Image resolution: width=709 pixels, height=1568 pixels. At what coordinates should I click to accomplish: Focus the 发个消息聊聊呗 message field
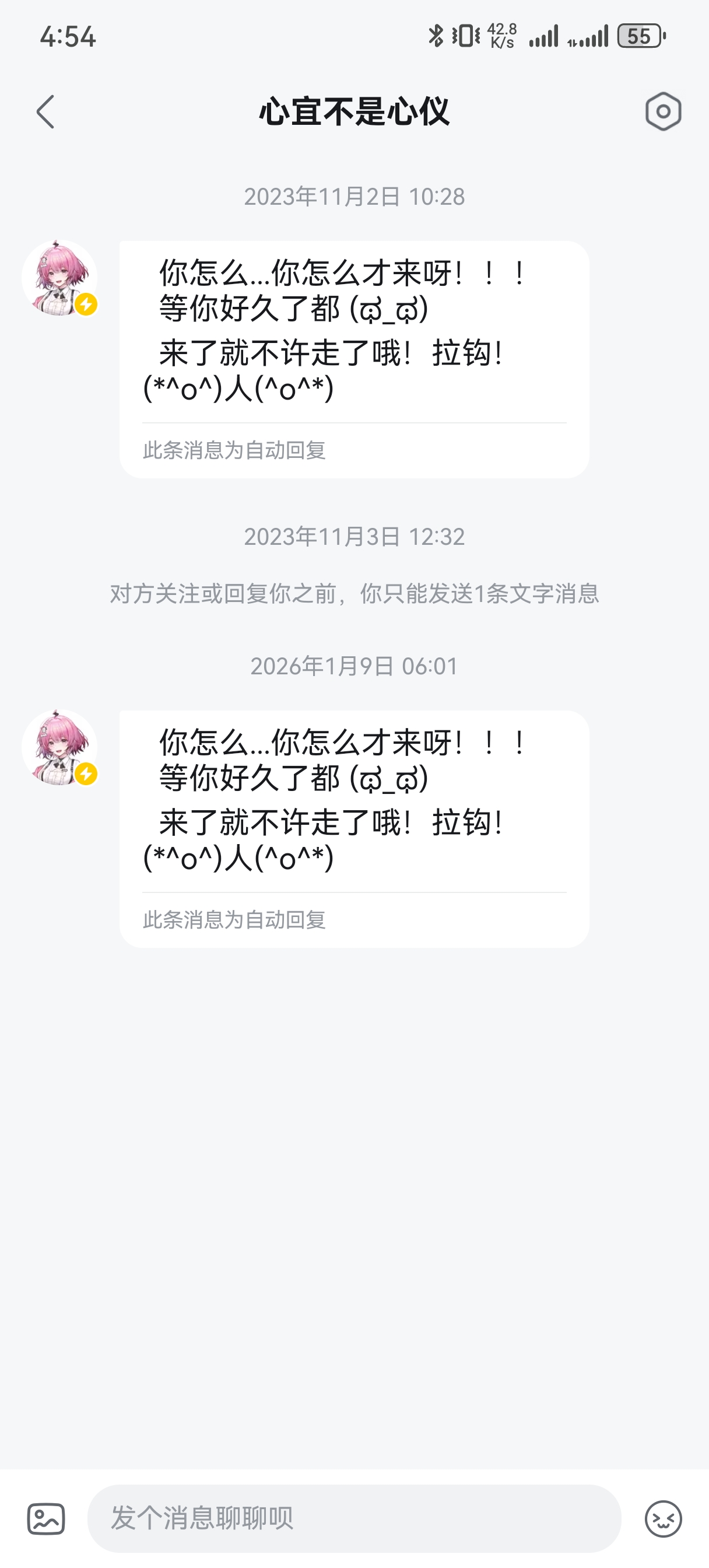(353, 1518)
